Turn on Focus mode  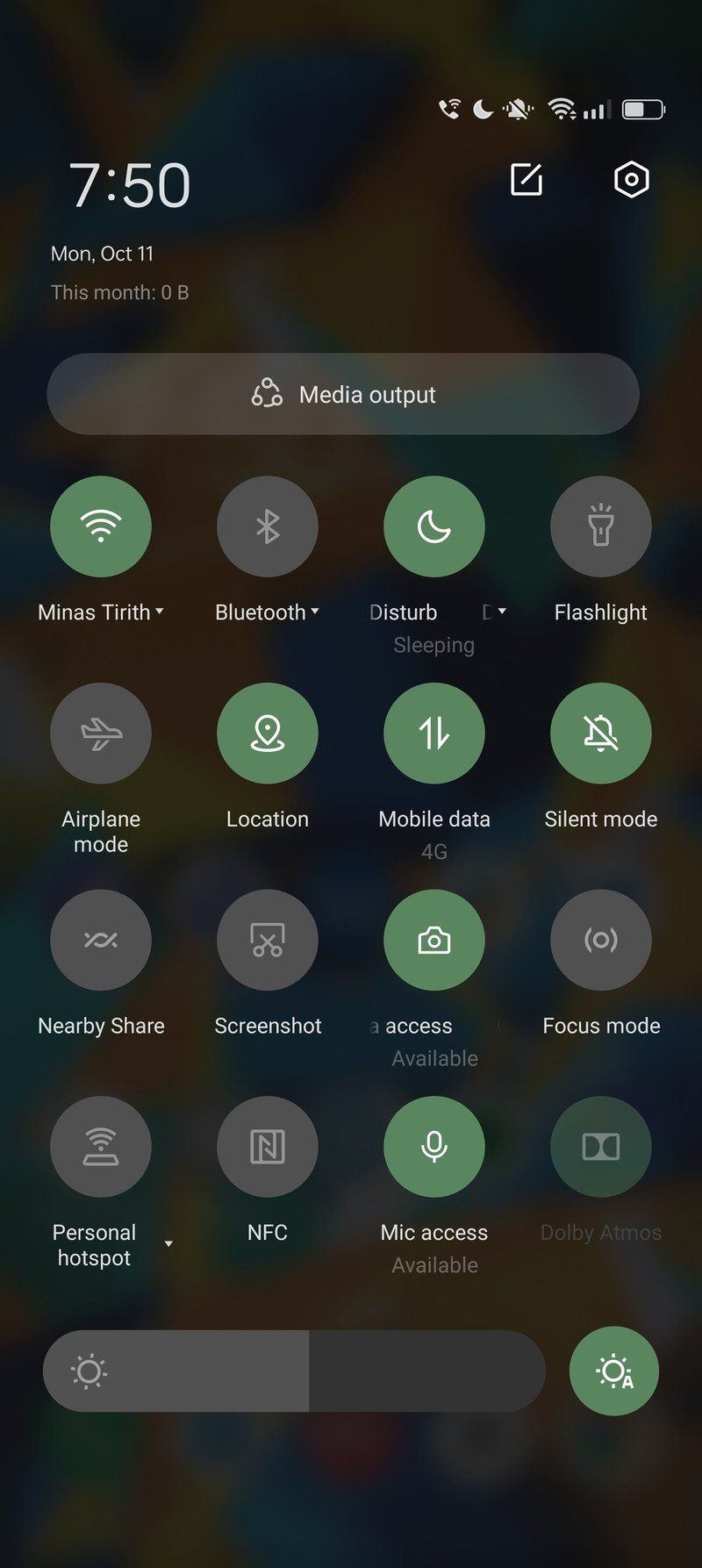601,941
